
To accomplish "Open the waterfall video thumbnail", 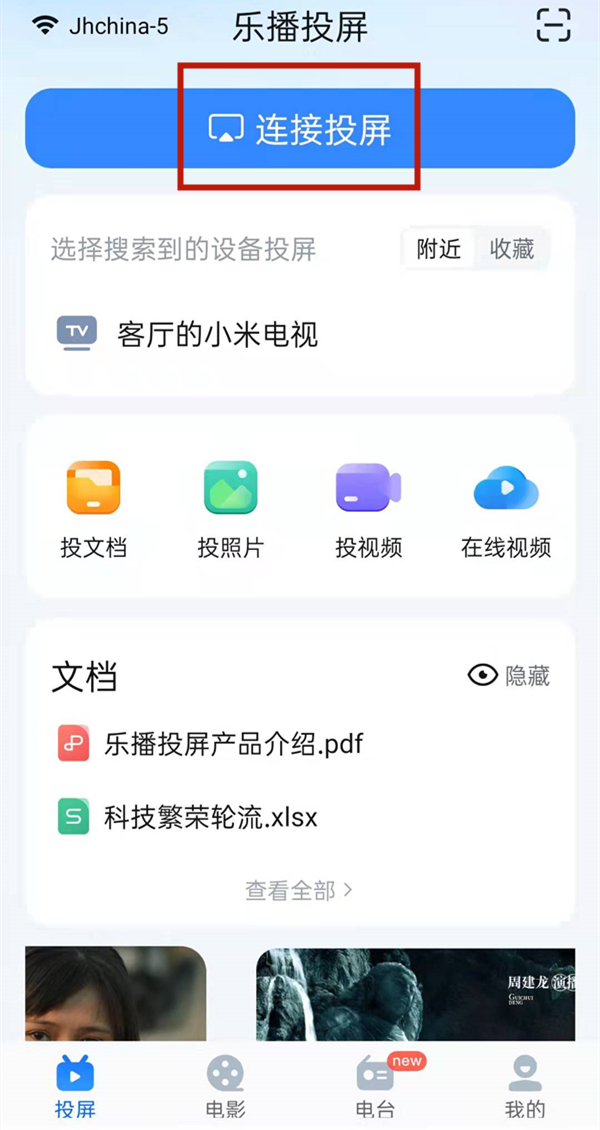I will click(x=415, y=994).
